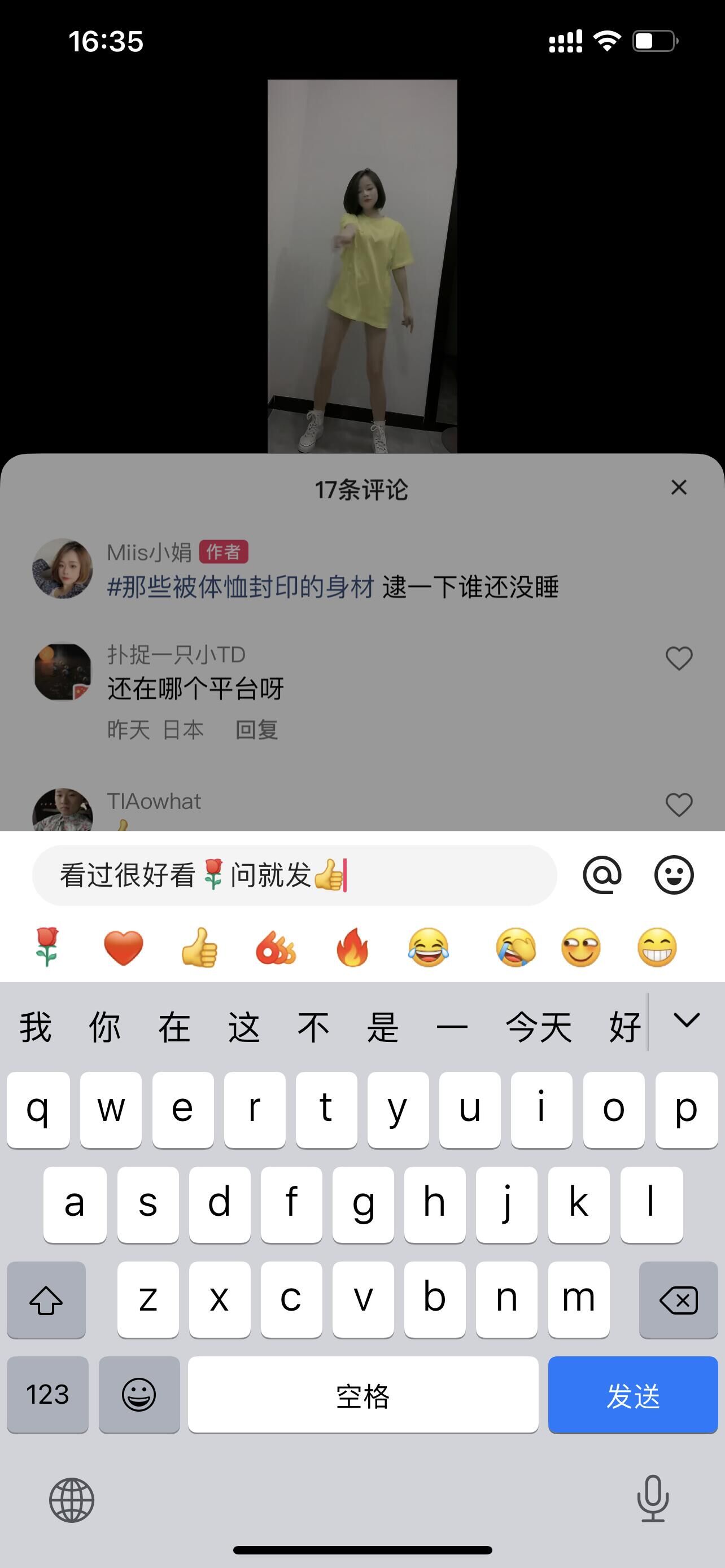
Task: Switch keyboard to 123 numbers
Action: (47, 1395)
